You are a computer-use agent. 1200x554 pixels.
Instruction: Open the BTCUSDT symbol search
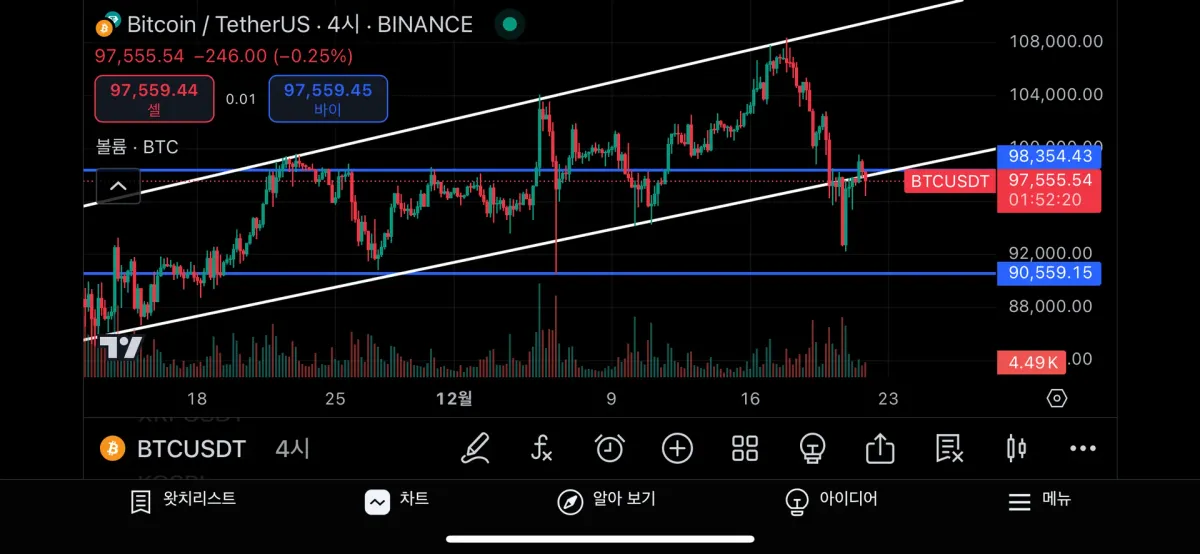[190, 449]
